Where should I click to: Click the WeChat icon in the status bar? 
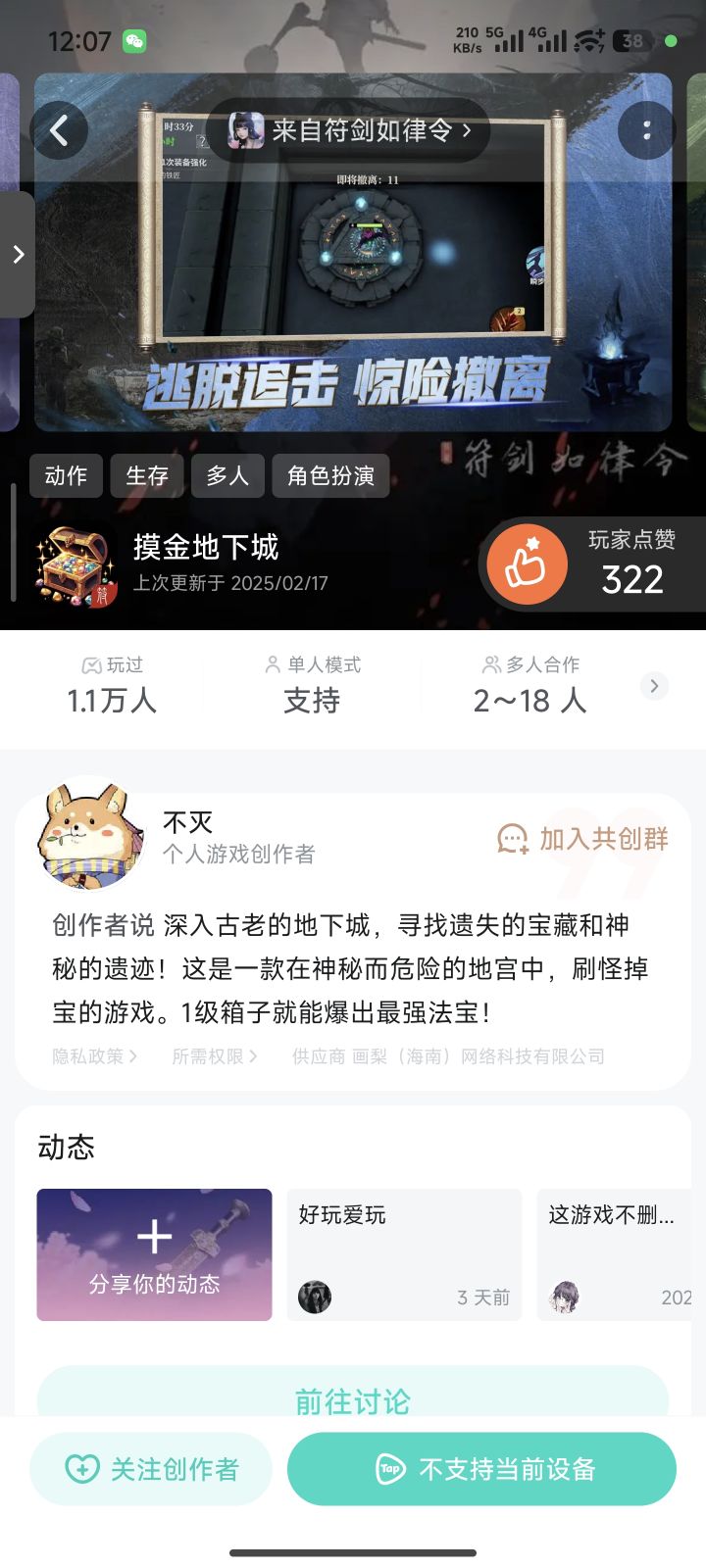tap(134, 39)
